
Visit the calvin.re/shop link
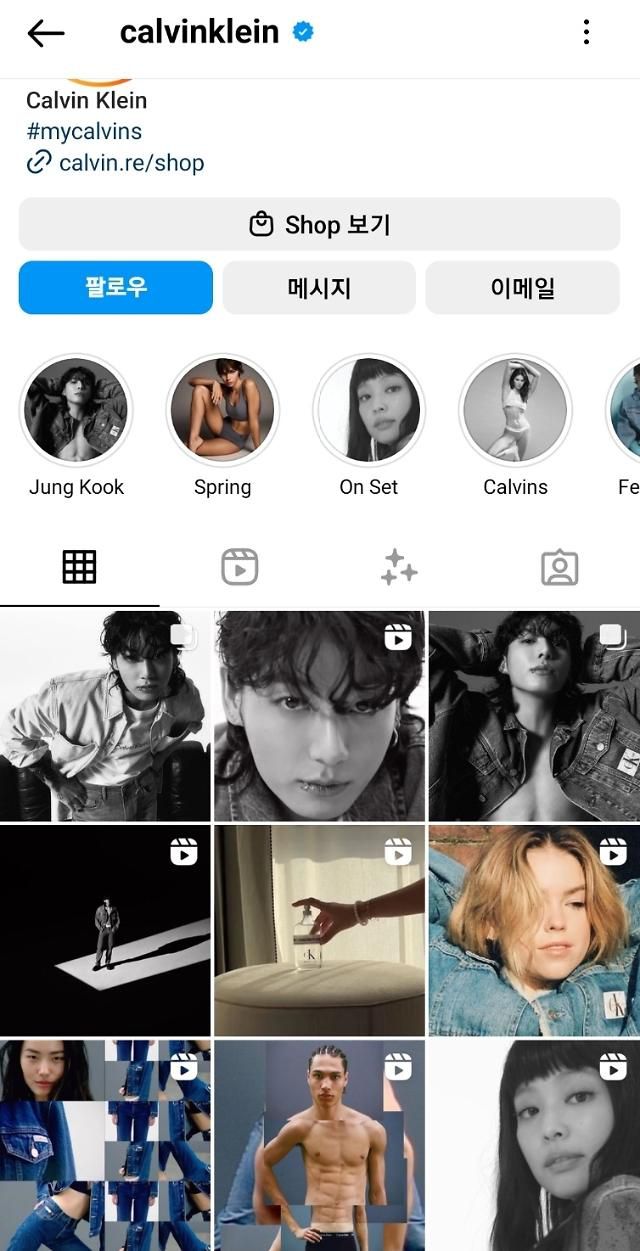pyautogui.click(x=131, y=162)
